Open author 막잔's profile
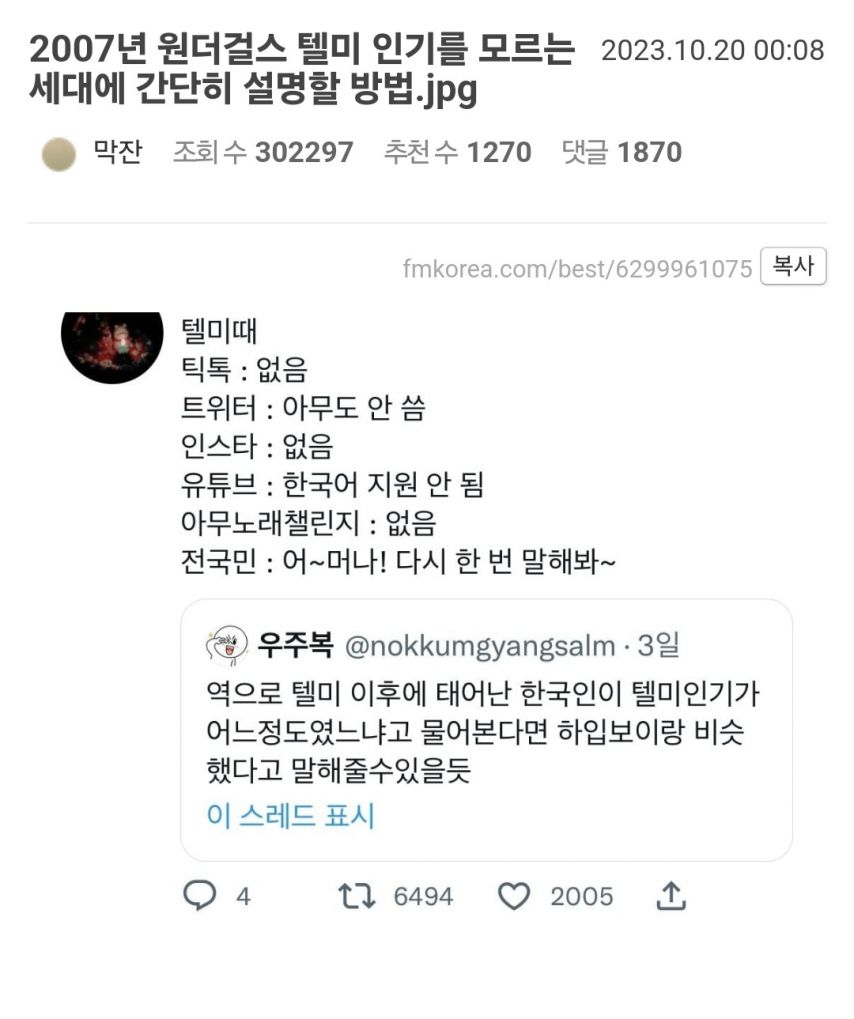This screenshot has width=854, height=1019. (x=117, y=153)
